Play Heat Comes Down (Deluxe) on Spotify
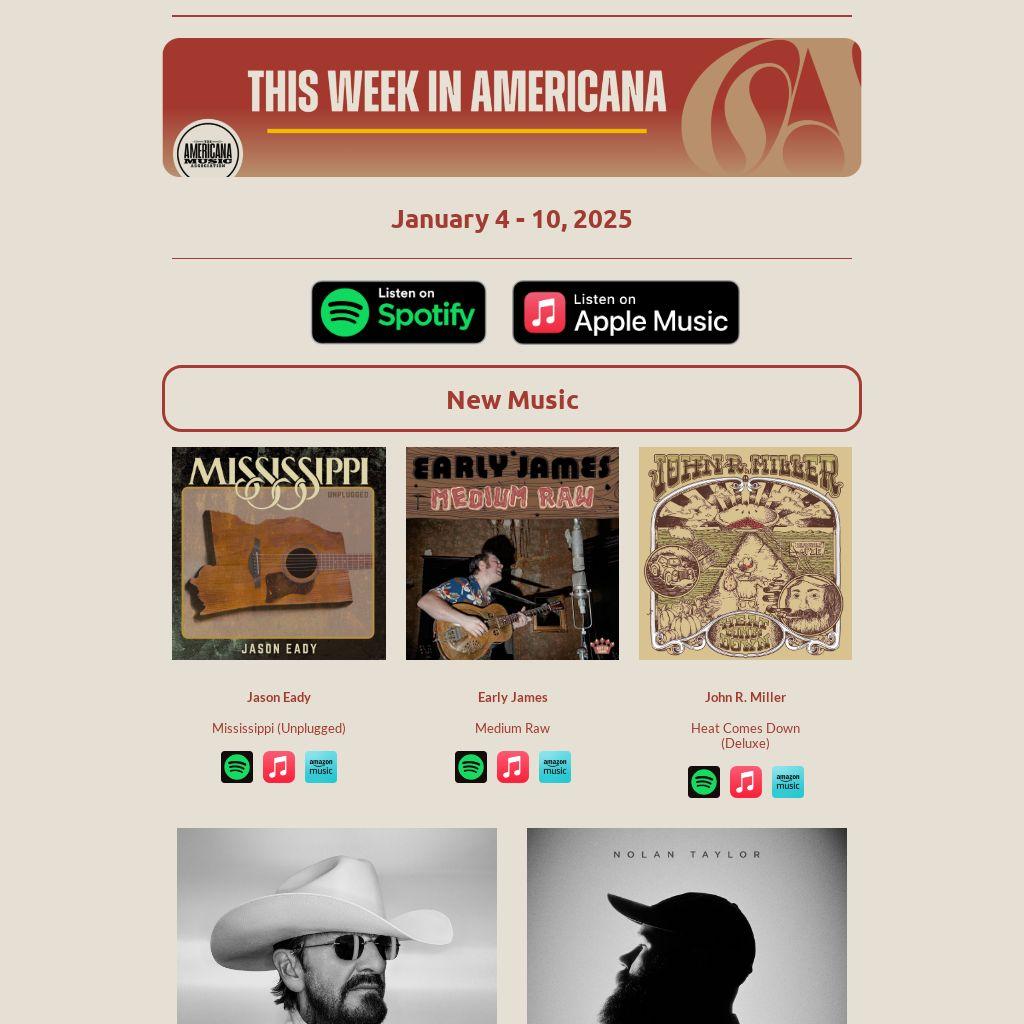 [704, 782]
